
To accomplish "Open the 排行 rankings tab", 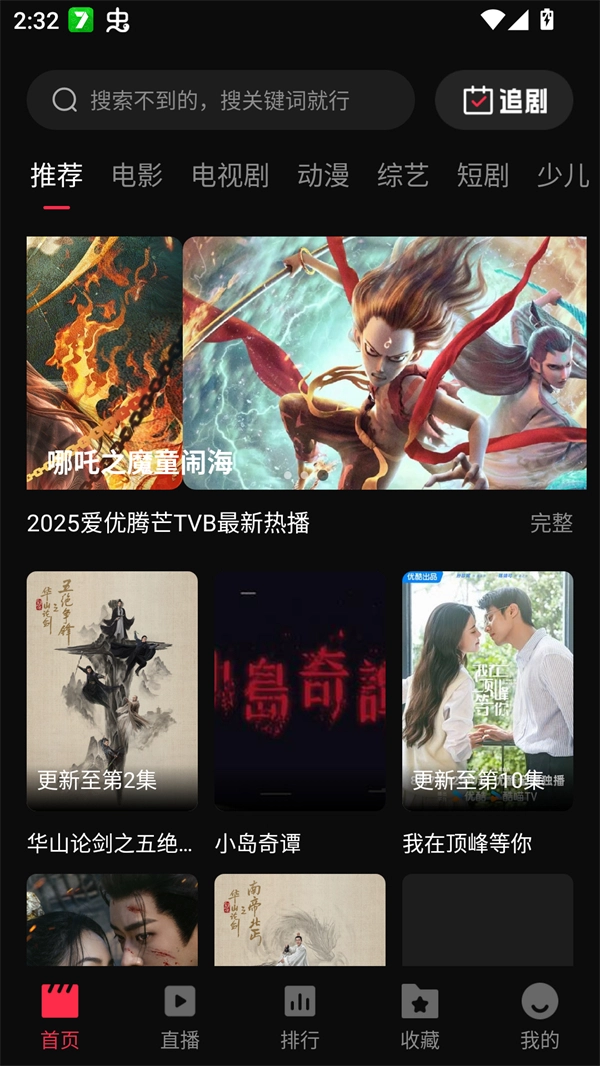I will [x=300, y=1015].
